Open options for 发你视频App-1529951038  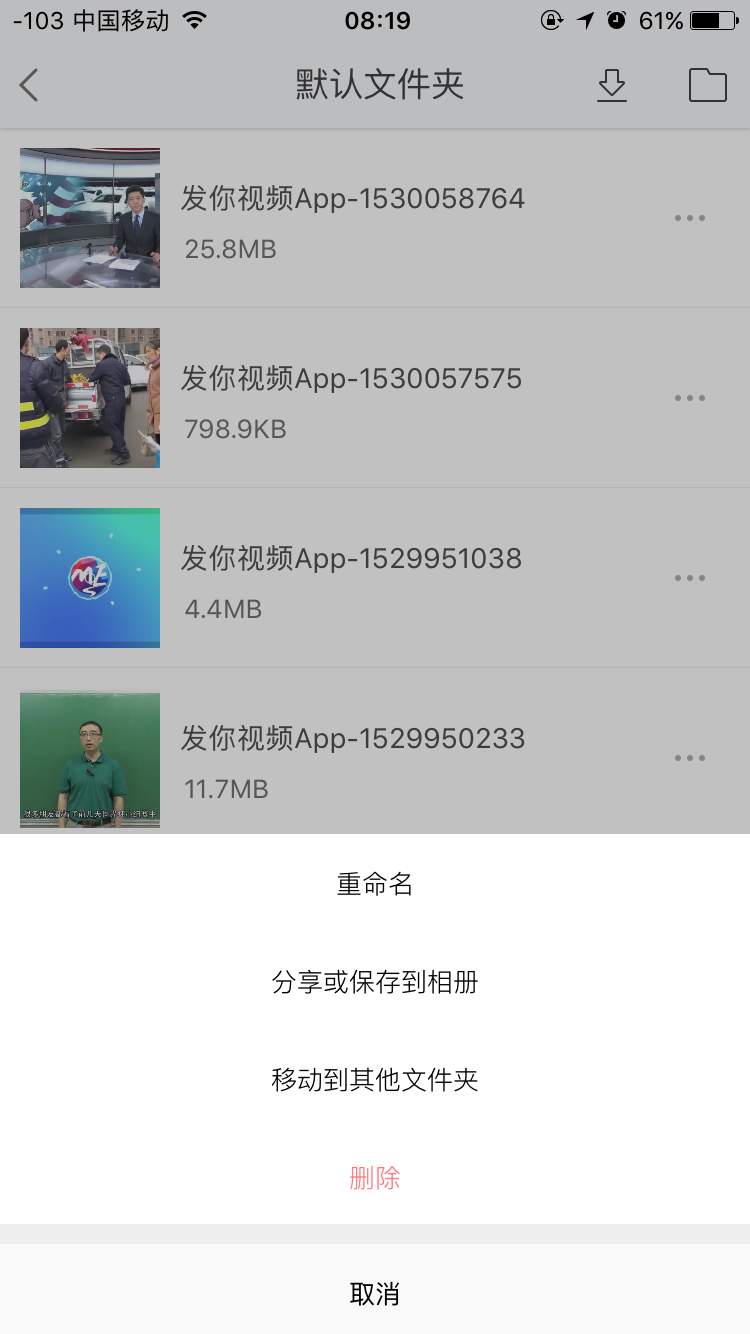coord(690,578)
